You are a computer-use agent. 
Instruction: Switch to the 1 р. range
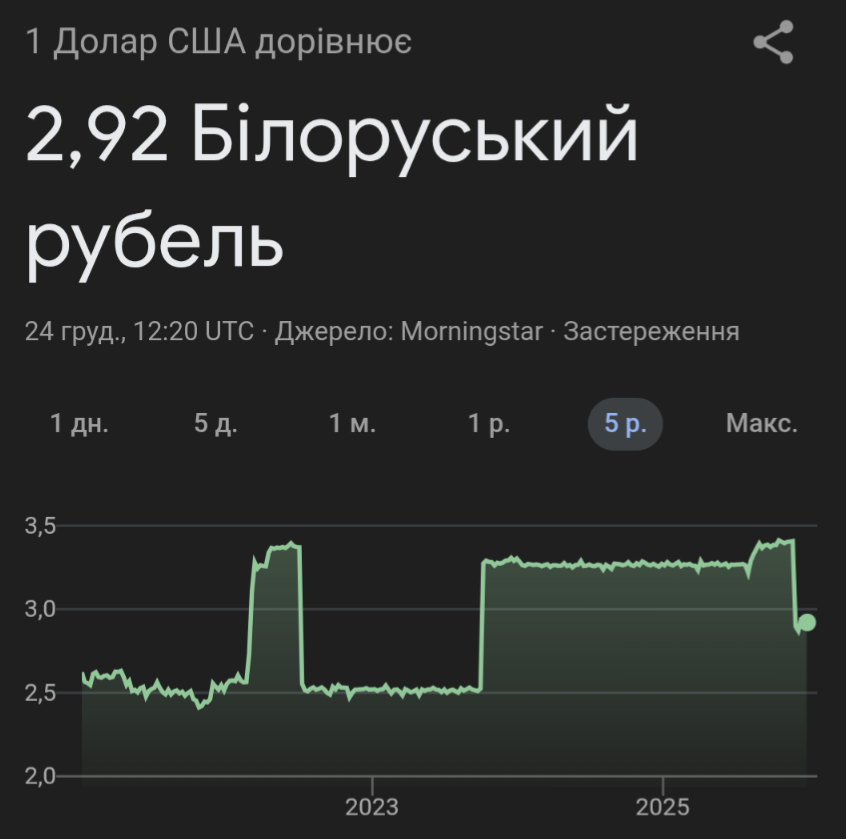point(489,424)
